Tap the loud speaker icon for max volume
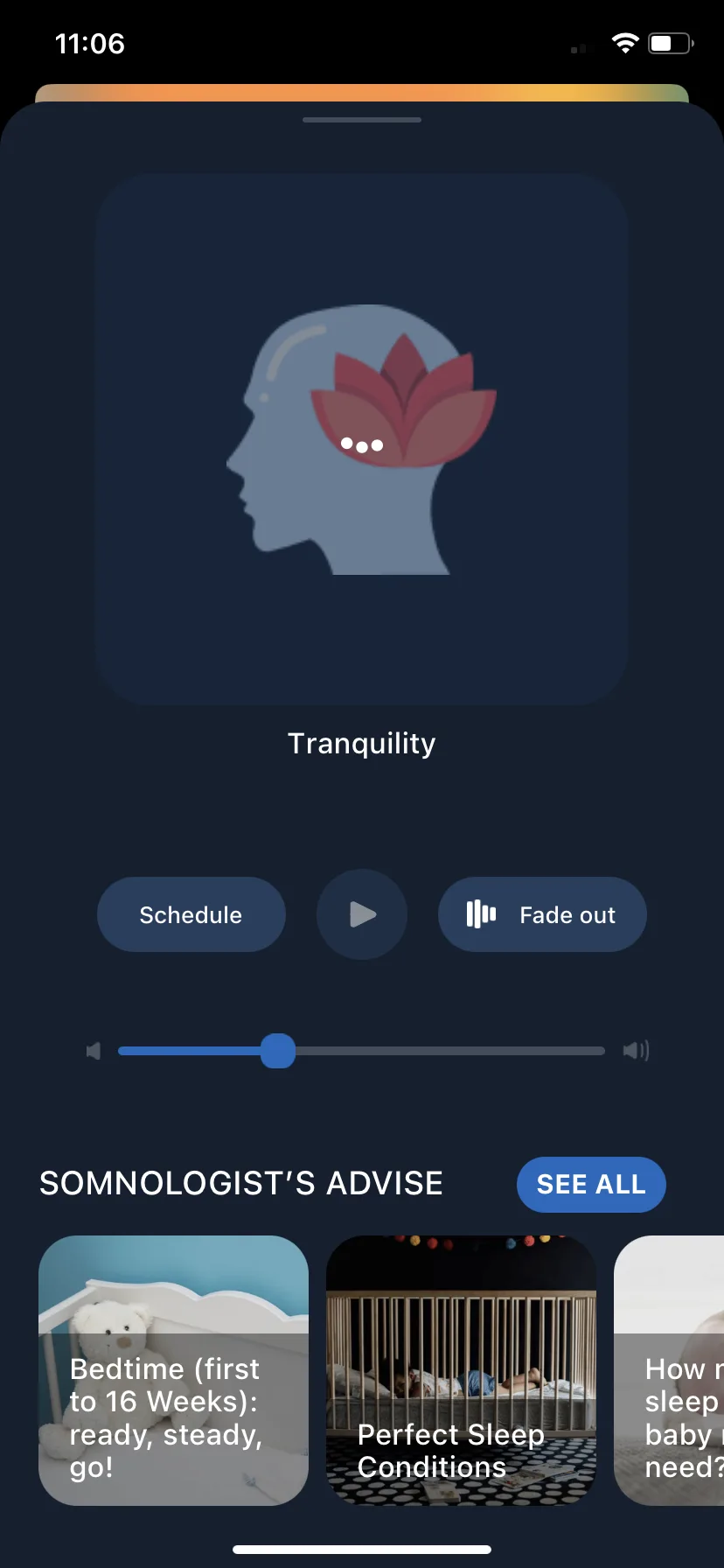 coord(636,1051)
